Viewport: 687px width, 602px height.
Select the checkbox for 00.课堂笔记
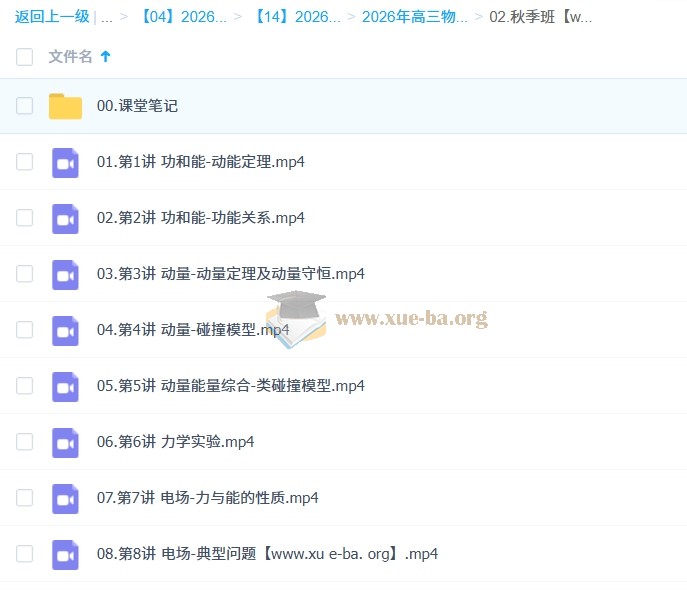(25, 106)
